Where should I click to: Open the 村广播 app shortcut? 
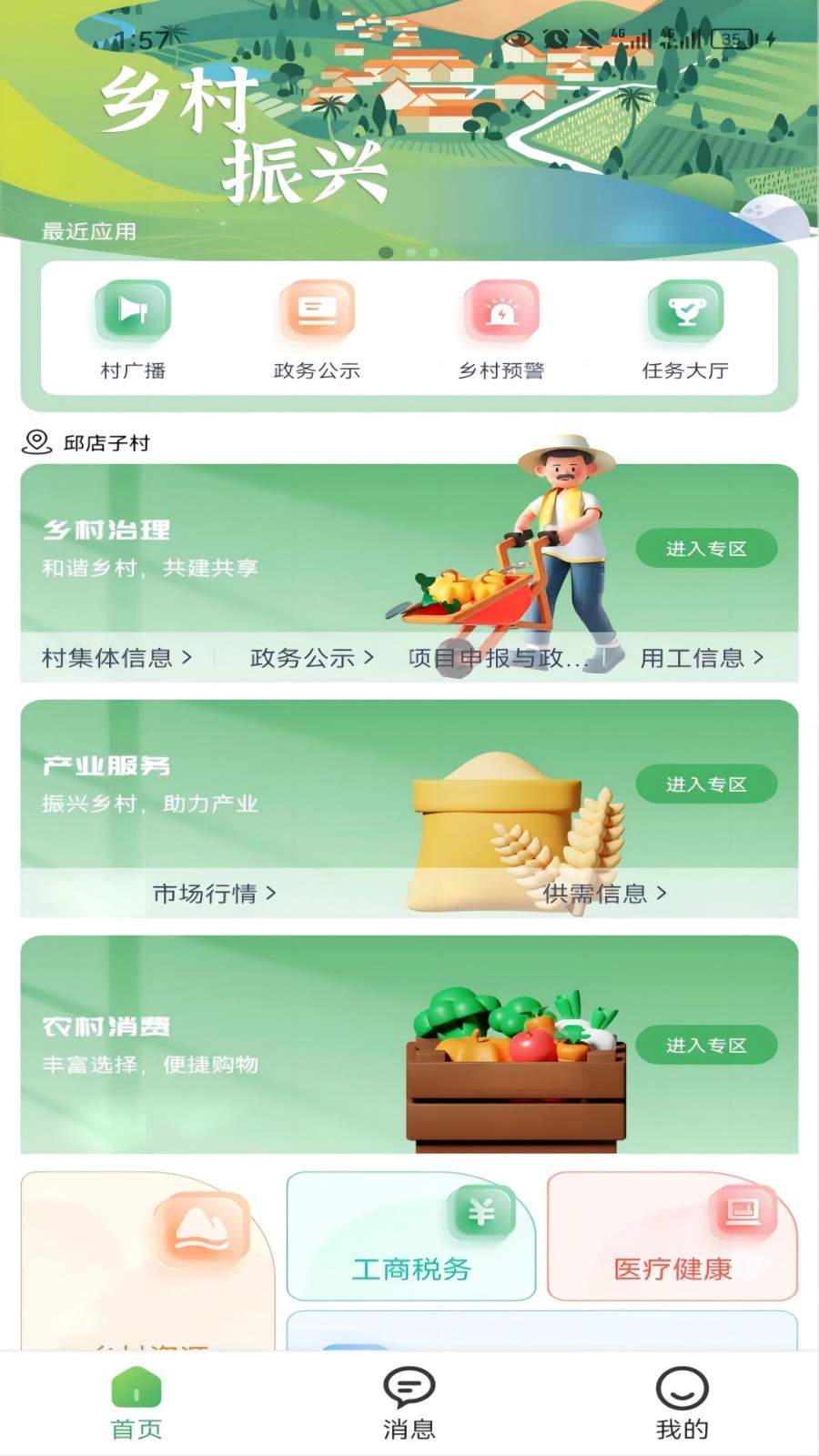pos(133,329)
